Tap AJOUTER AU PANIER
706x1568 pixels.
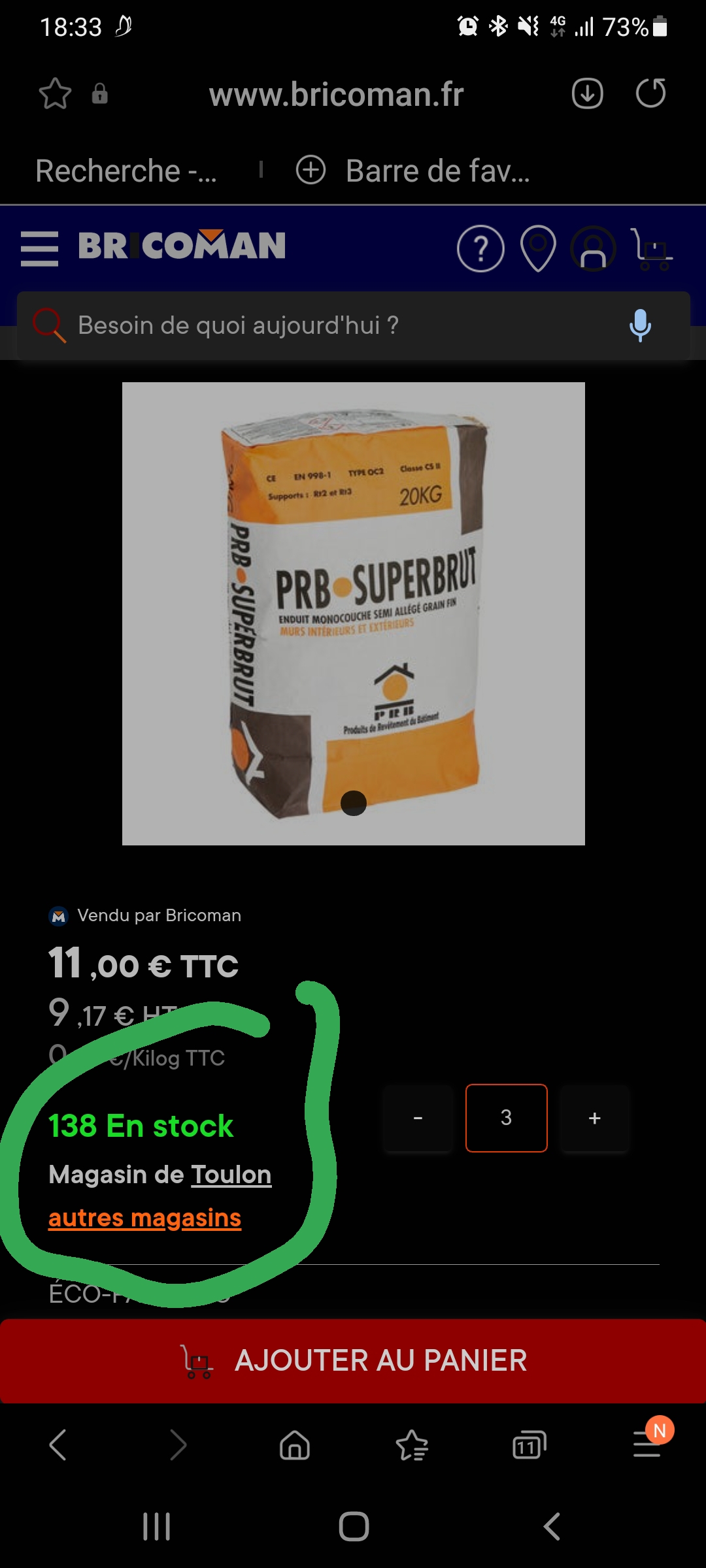click(353, 1361)
